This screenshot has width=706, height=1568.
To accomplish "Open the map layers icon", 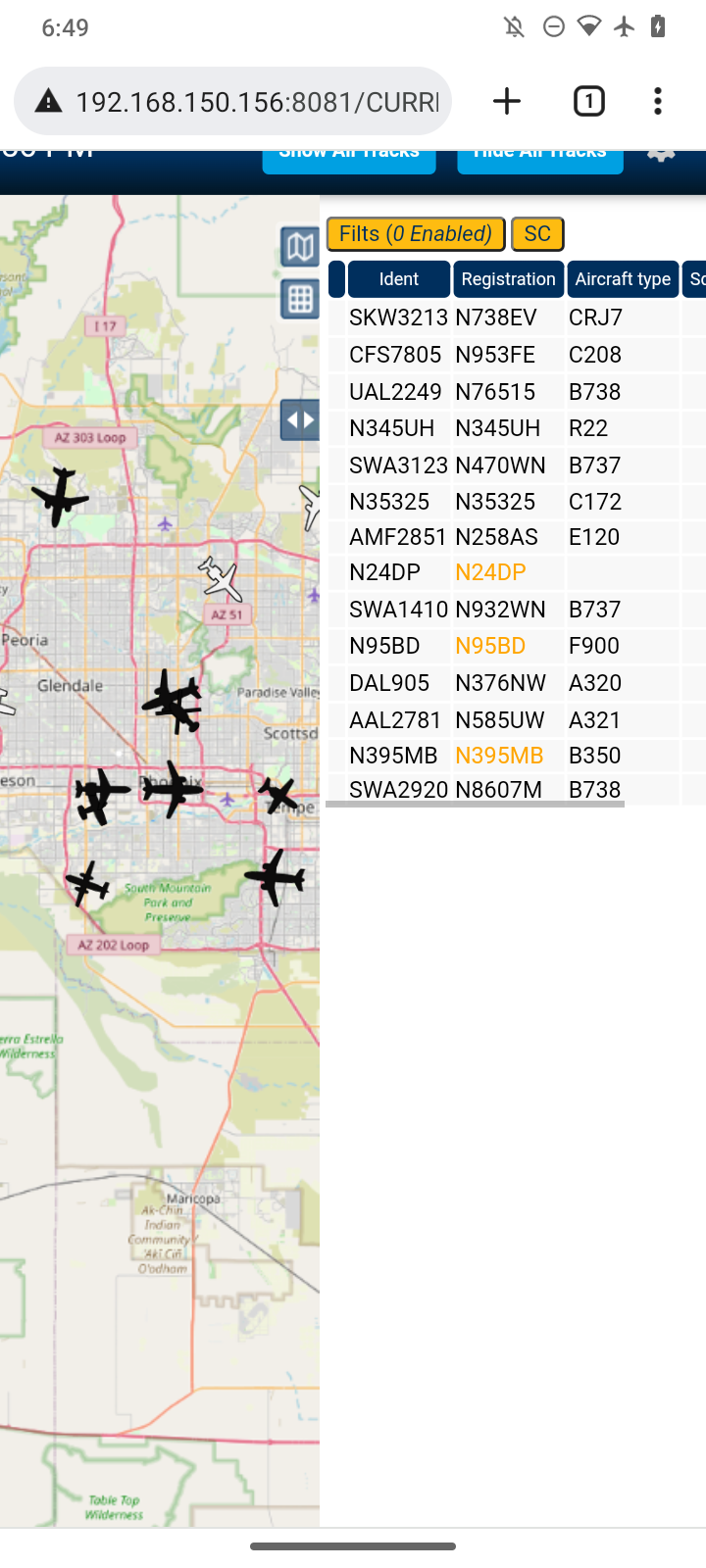I will click(x=300, y=247).
